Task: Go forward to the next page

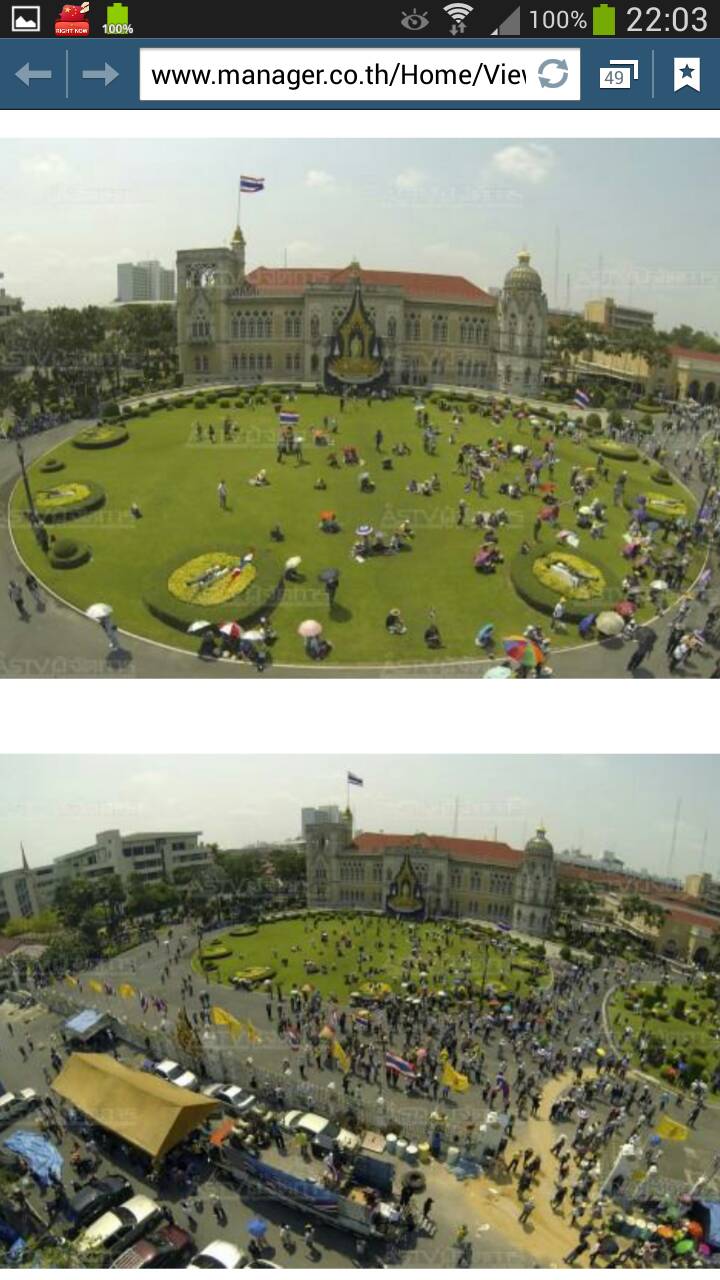Action: coord(100,74)
